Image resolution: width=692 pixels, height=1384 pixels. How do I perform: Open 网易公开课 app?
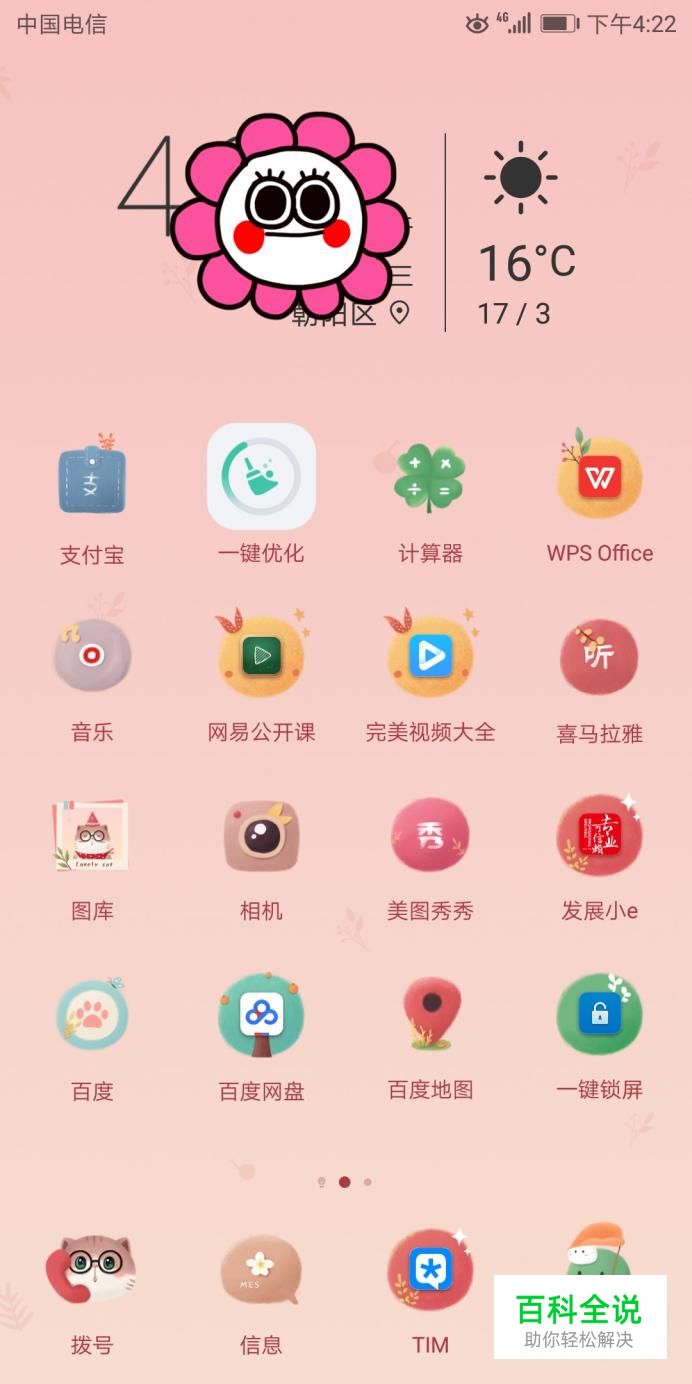click(261, 656)
